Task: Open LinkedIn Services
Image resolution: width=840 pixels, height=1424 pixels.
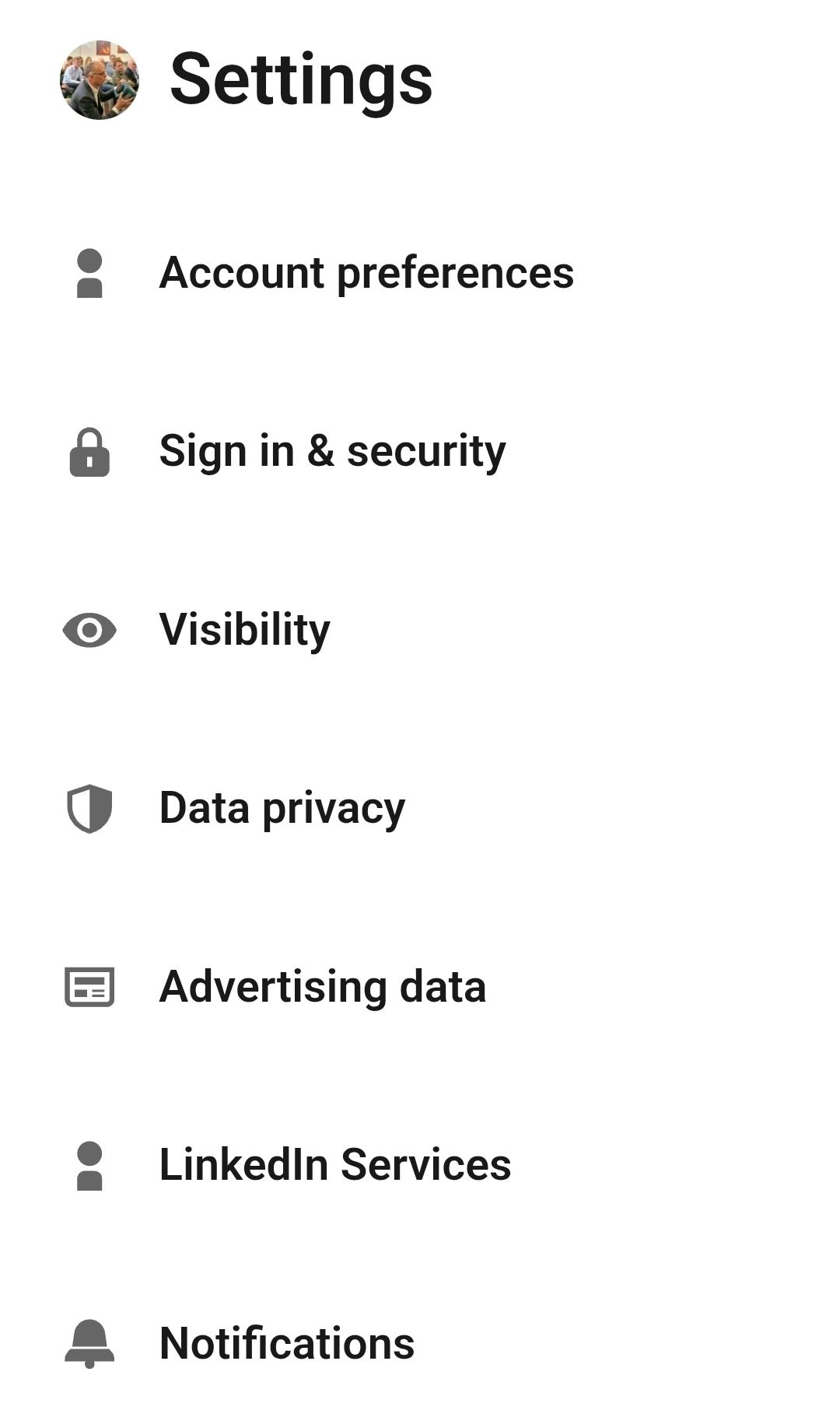Action: [x=334, y=1164]
